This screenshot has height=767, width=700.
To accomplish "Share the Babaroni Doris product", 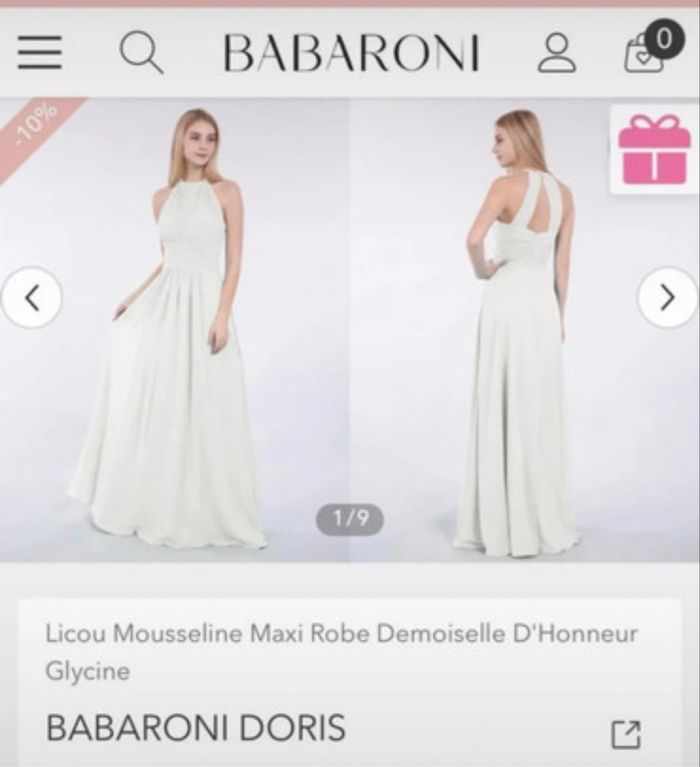I will tap(626, 734).
